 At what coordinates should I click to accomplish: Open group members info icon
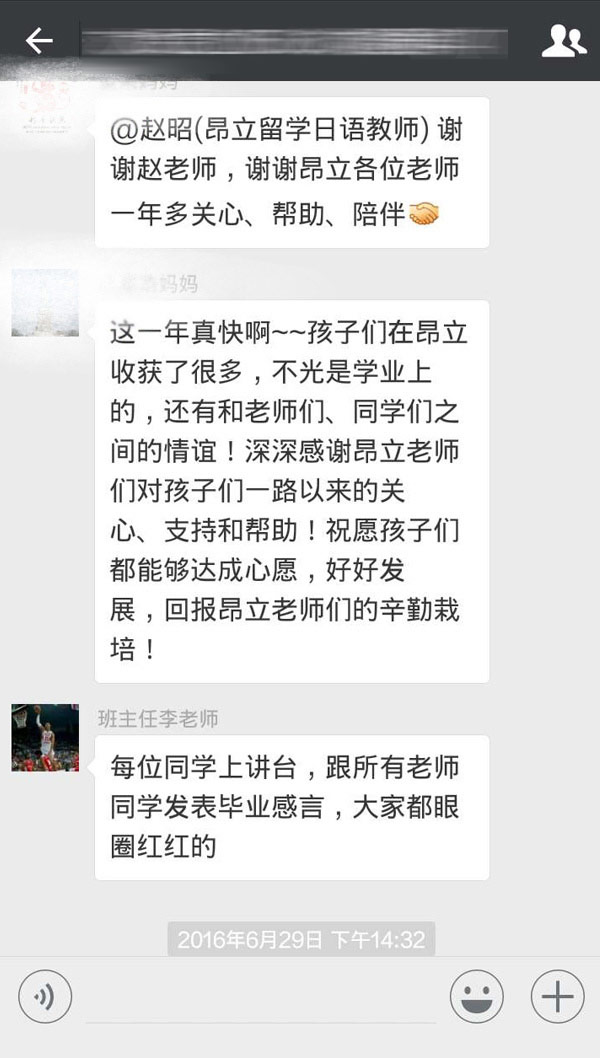coord(563,40)
